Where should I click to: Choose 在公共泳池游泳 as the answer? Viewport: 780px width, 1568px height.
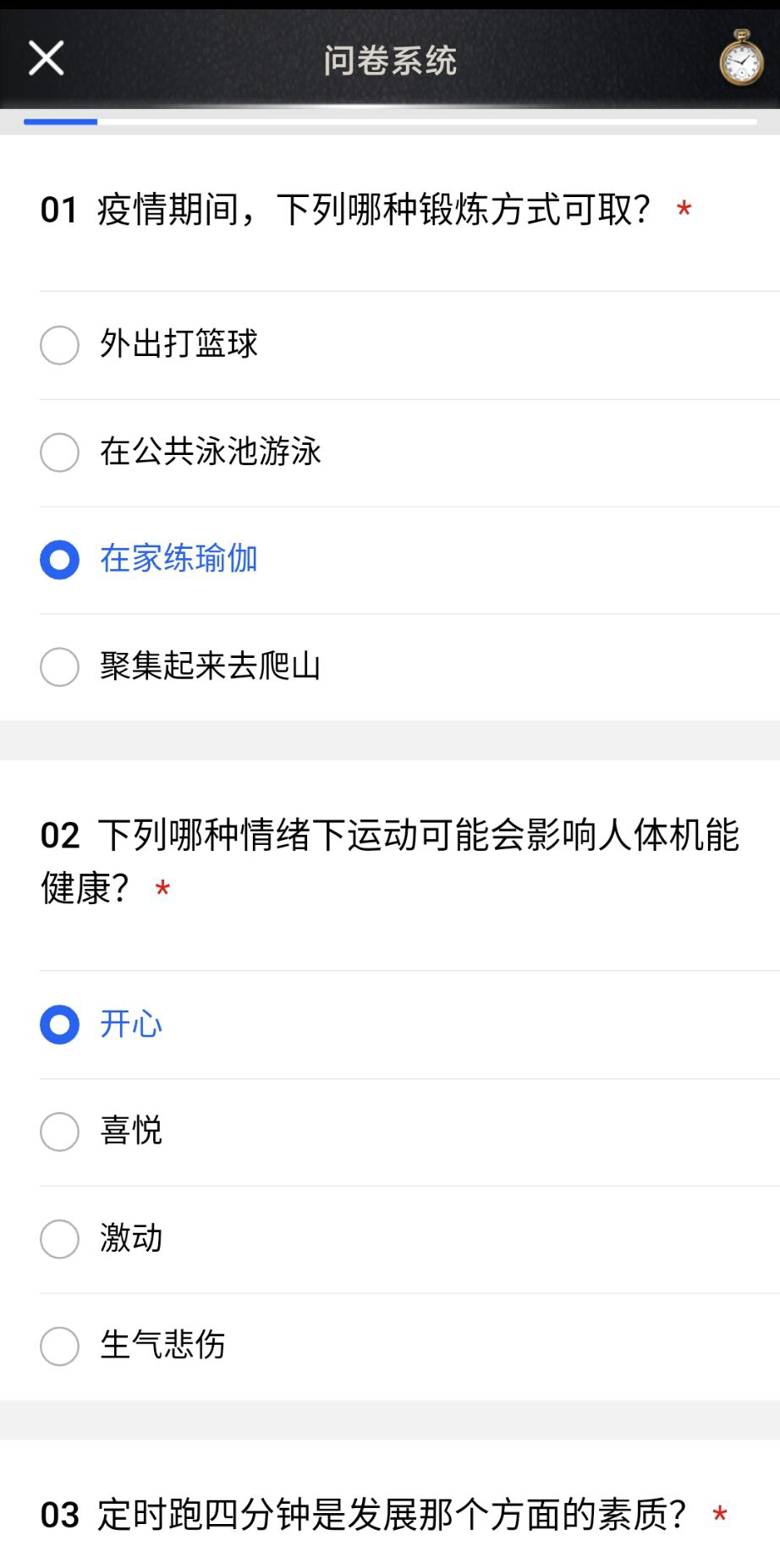(x=60, y=452)
